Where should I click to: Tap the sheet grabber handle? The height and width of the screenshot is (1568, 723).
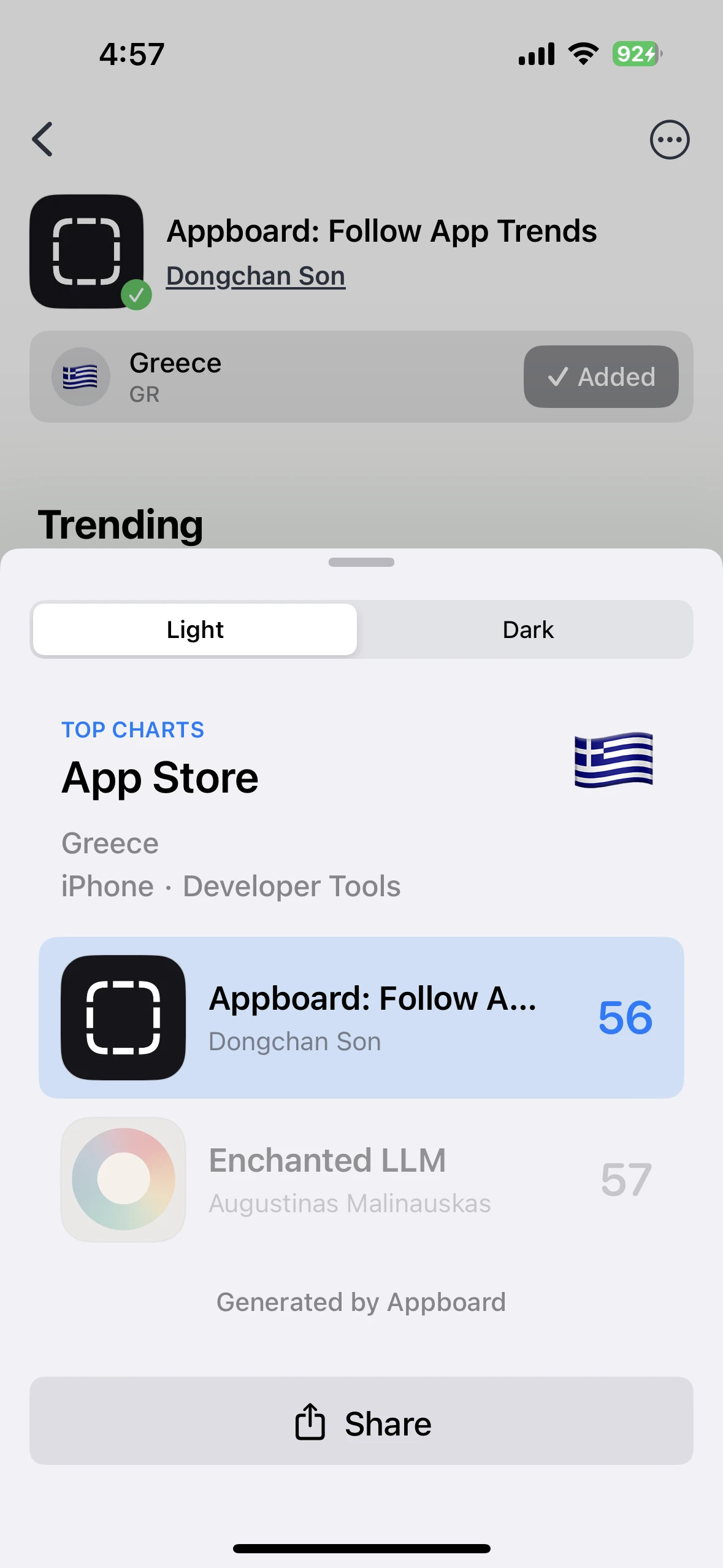[x=361, y=563]
